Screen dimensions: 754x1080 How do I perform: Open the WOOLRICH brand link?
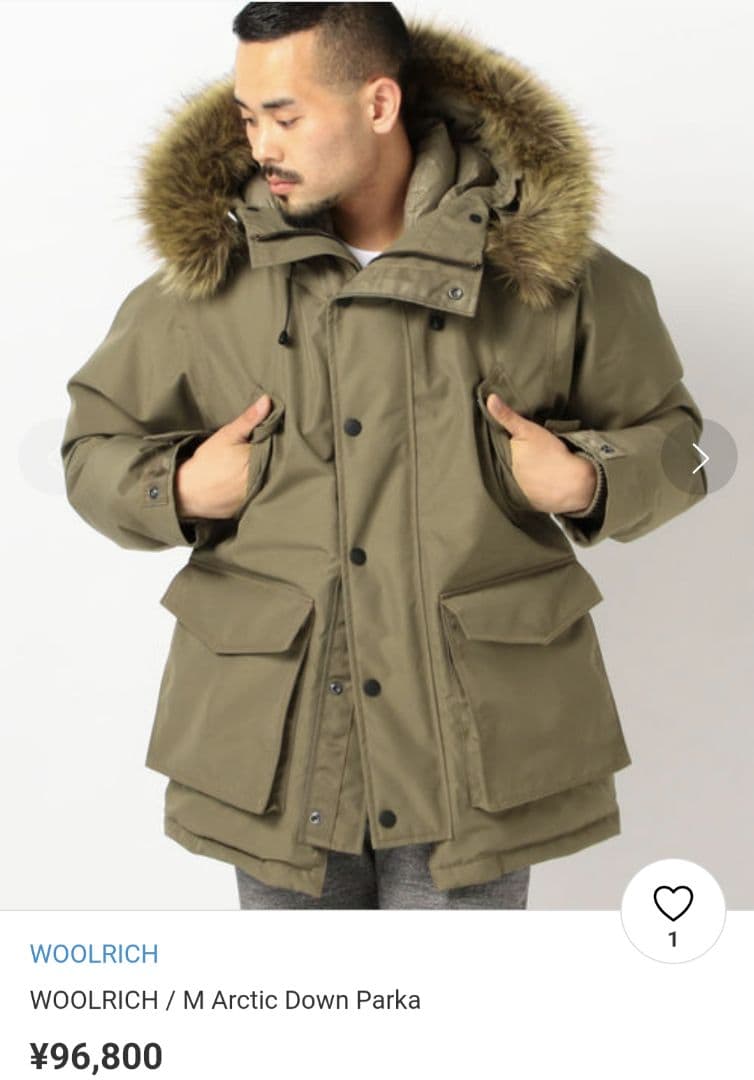94,953
